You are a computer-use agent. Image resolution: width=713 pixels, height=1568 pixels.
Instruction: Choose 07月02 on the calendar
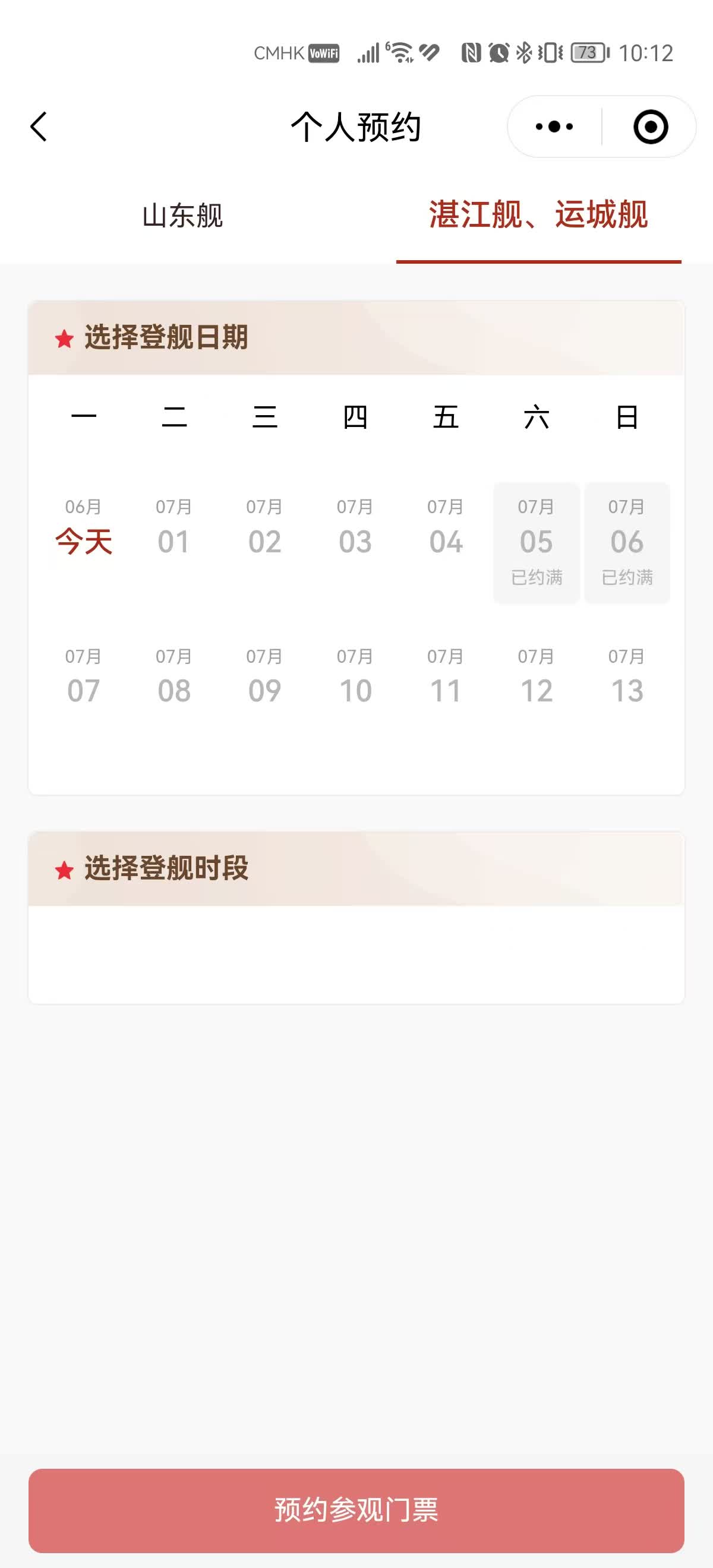[x=265, y=531]
